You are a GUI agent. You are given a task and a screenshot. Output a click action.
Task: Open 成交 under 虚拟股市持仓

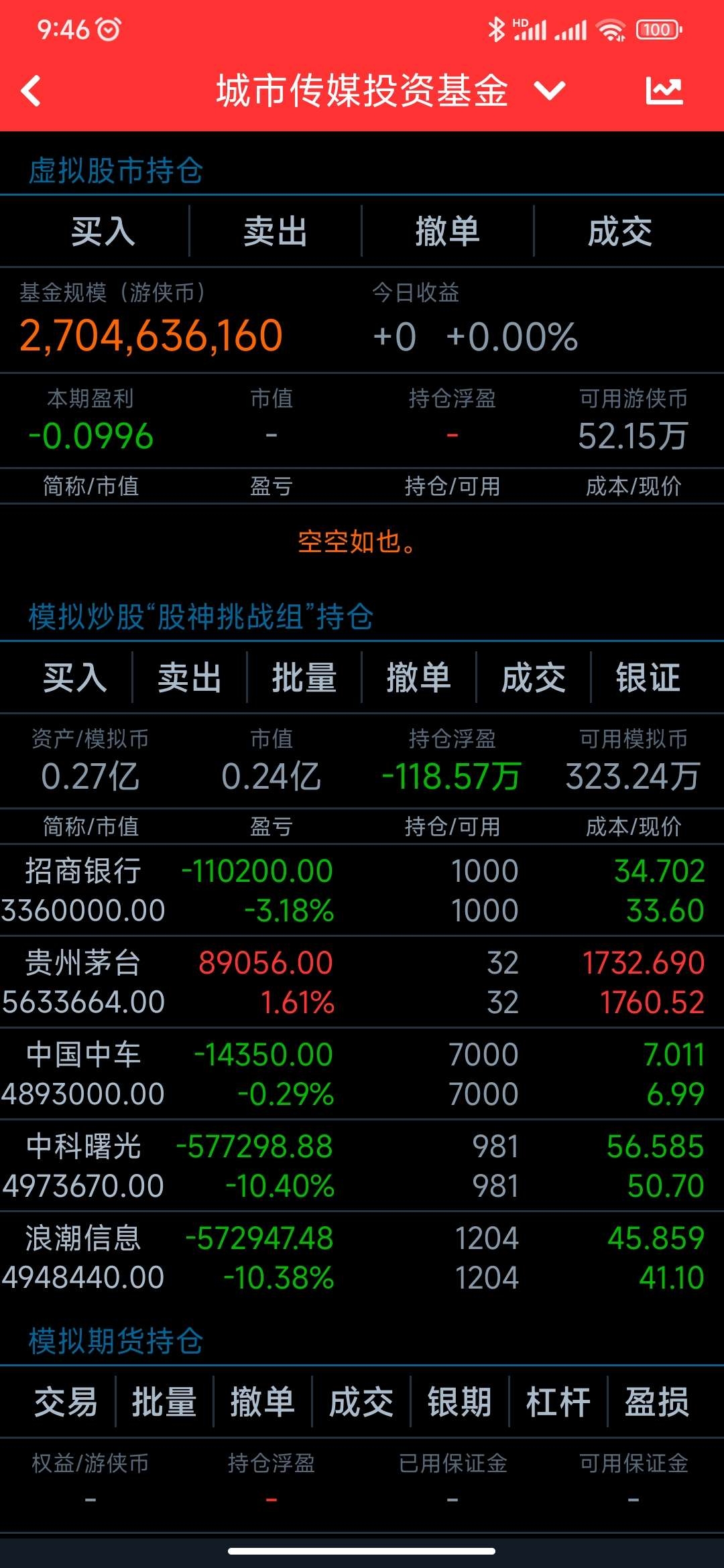pos(620,232)
